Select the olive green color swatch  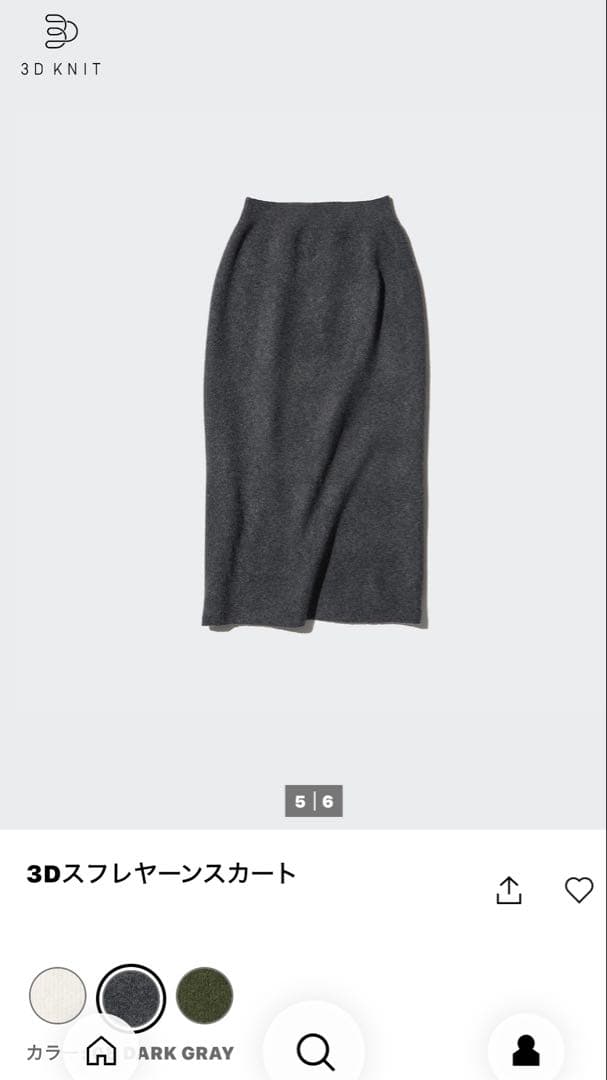204,995
